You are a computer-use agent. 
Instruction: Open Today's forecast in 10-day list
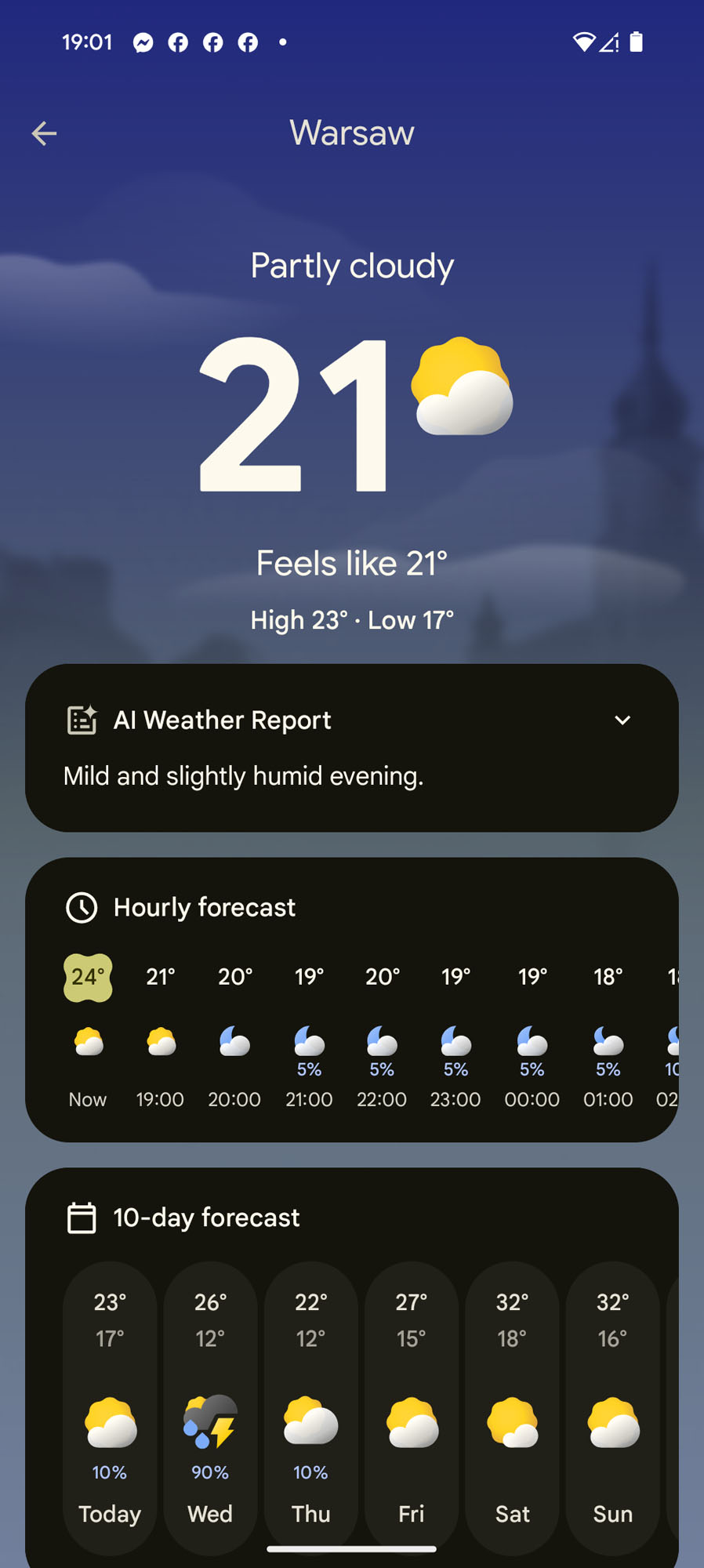tap(110, 1407)
